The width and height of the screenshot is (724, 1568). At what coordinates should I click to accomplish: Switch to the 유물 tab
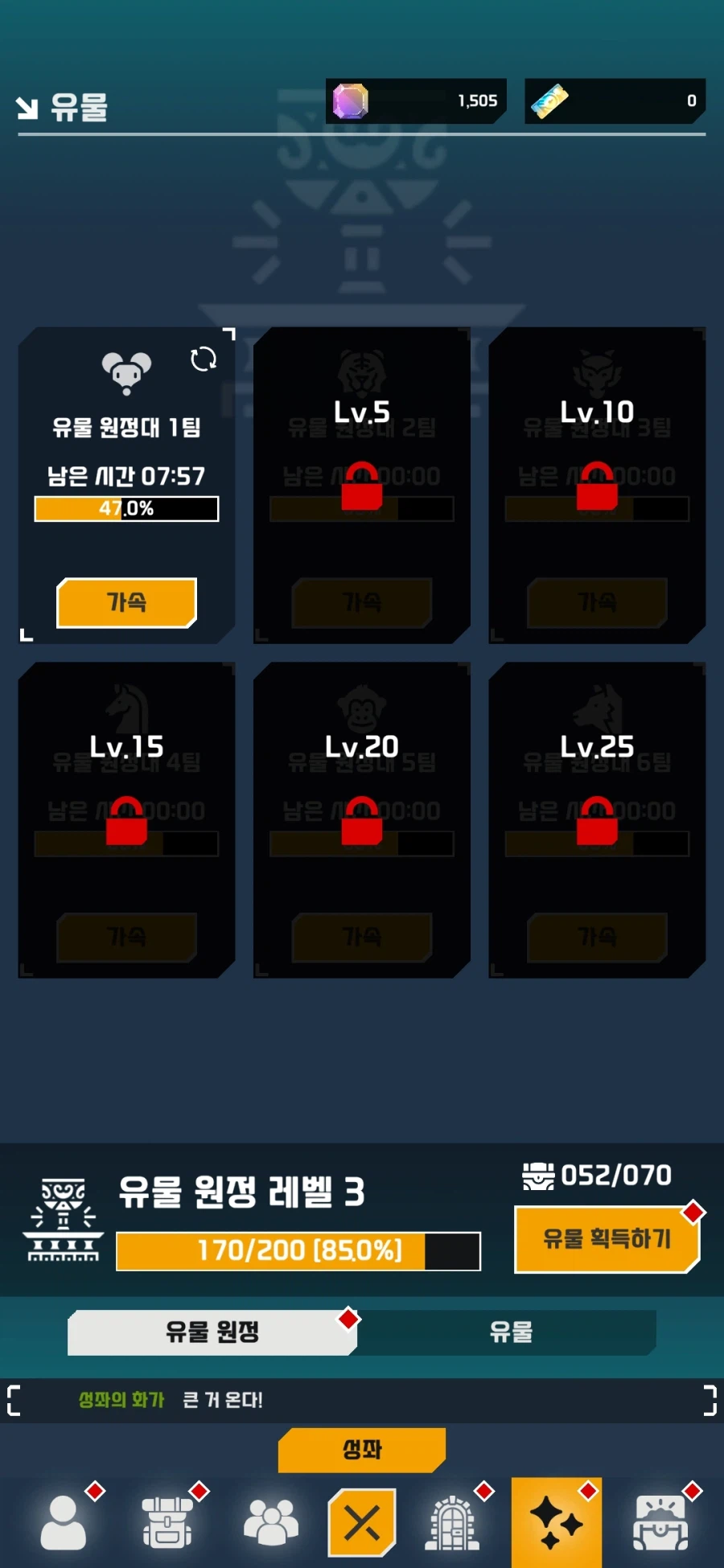click(511, 1332)
